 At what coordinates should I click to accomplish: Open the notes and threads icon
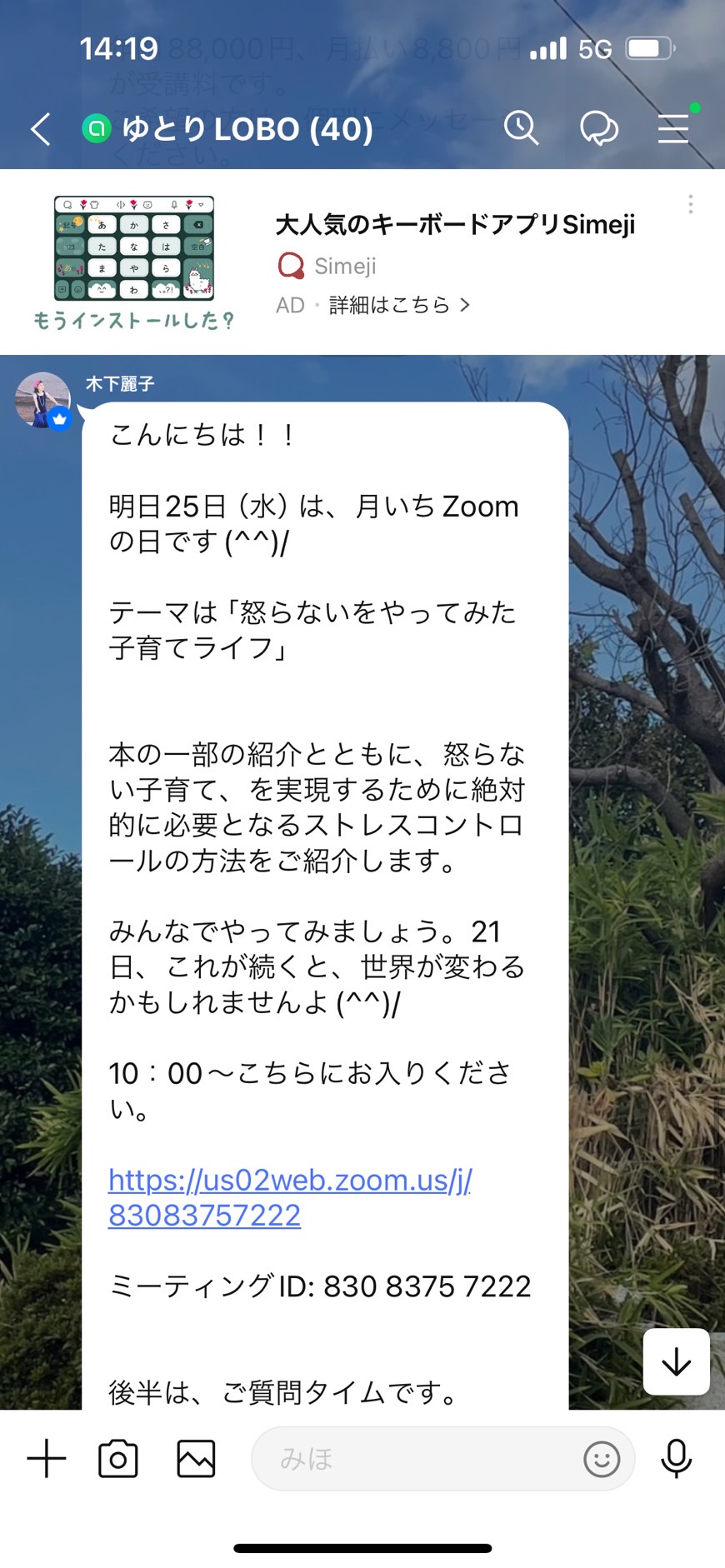pyautogui.click(x=598, y=128)
